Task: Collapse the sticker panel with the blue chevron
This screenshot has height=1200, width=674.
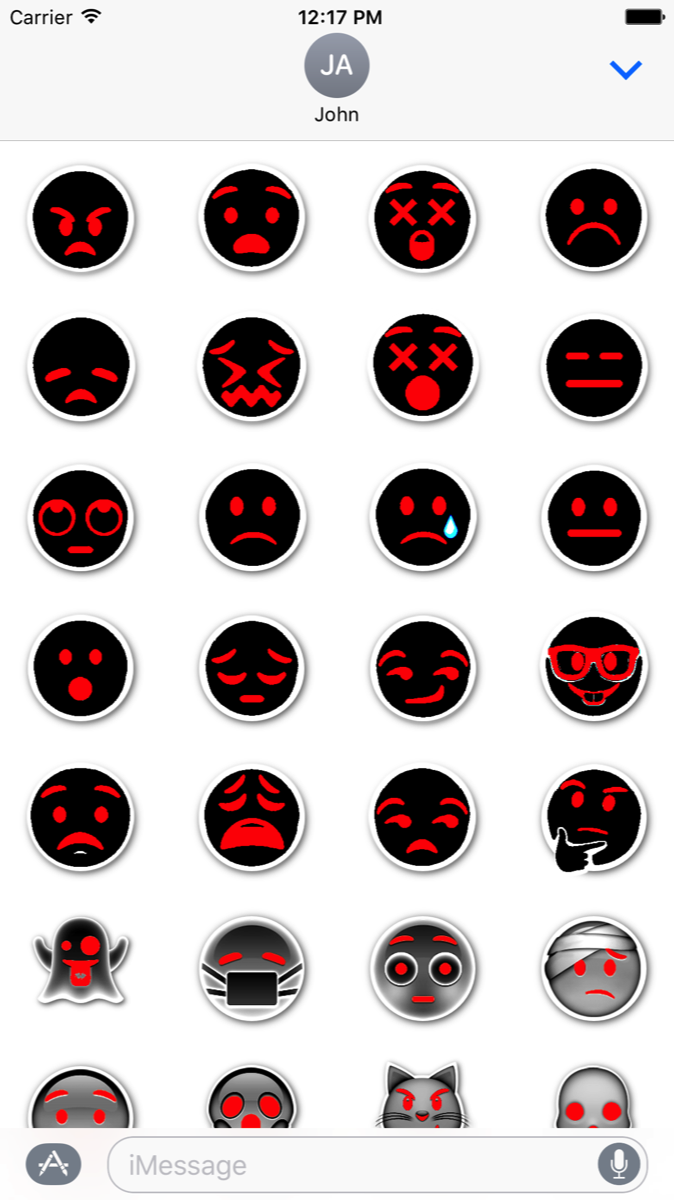Action: (626, 69)
